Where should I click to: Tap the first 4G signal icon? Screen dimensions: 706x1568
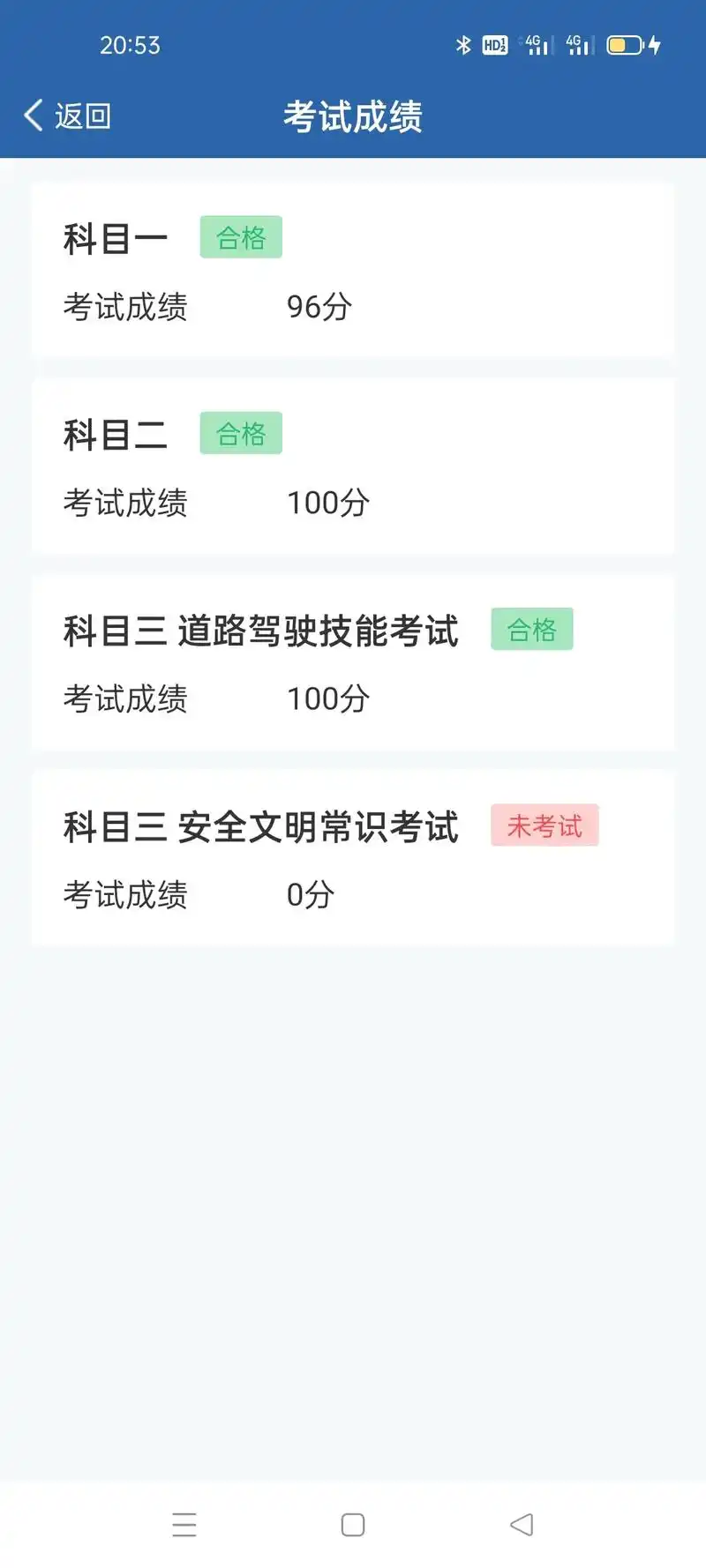pyautogui.click(x=535, y=44)
